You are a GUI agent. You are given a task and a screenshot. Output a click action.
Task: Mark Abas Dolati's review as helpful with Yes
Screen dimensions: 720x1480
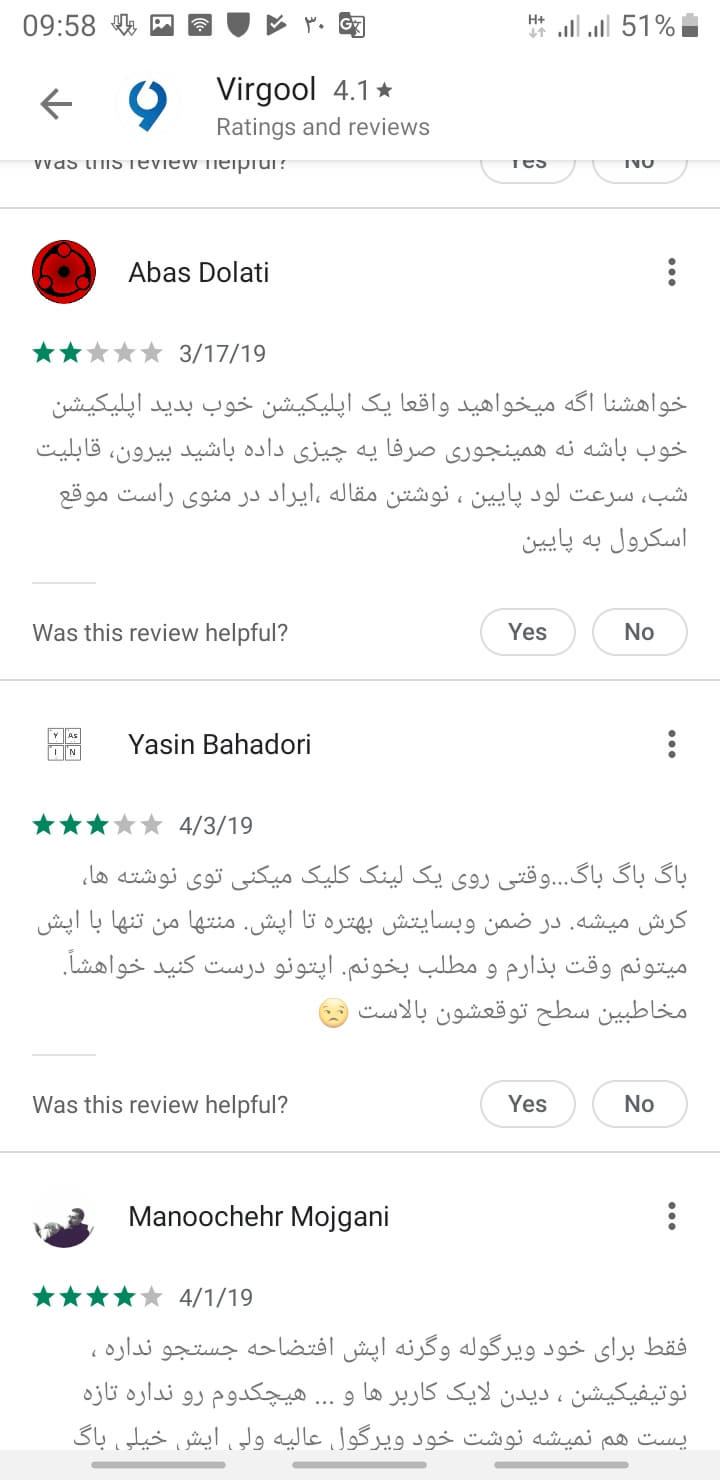click(x=527, y=632)
